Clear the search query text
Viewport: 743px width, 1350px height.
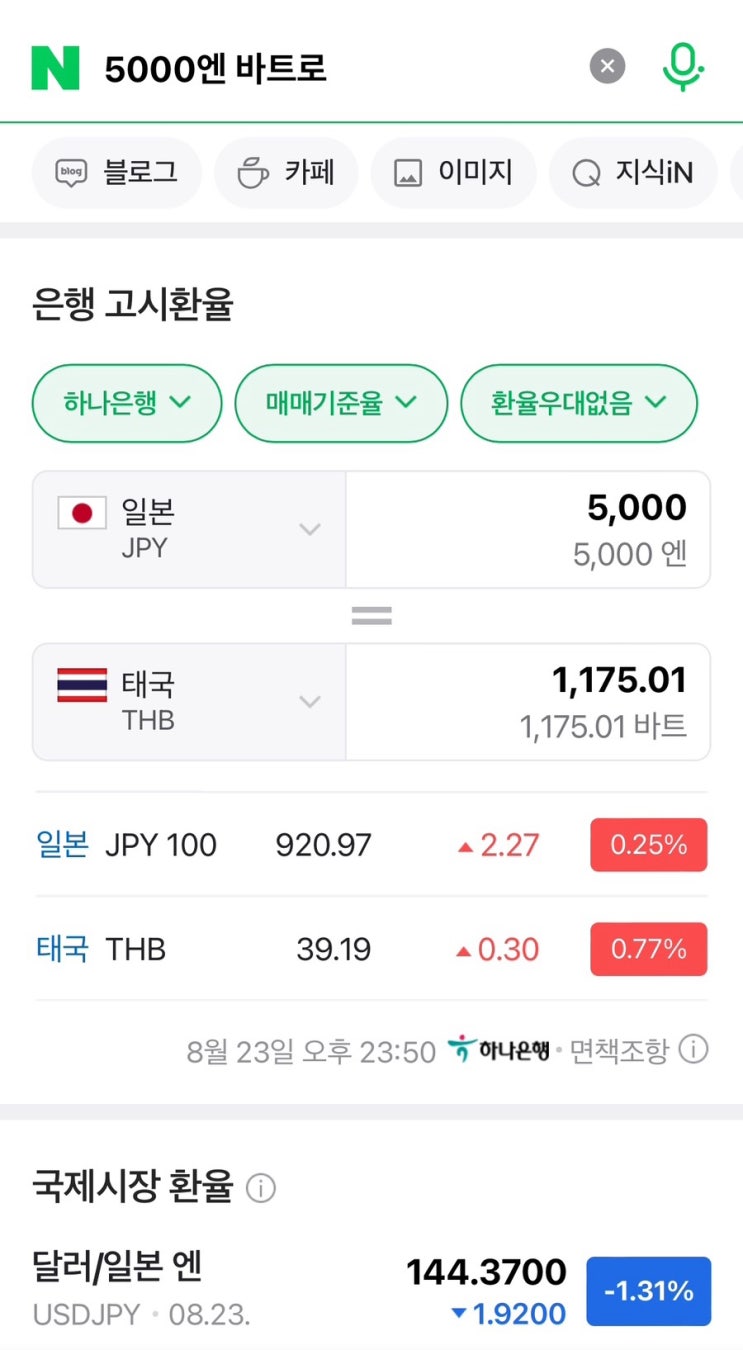[x=607, y=68]
